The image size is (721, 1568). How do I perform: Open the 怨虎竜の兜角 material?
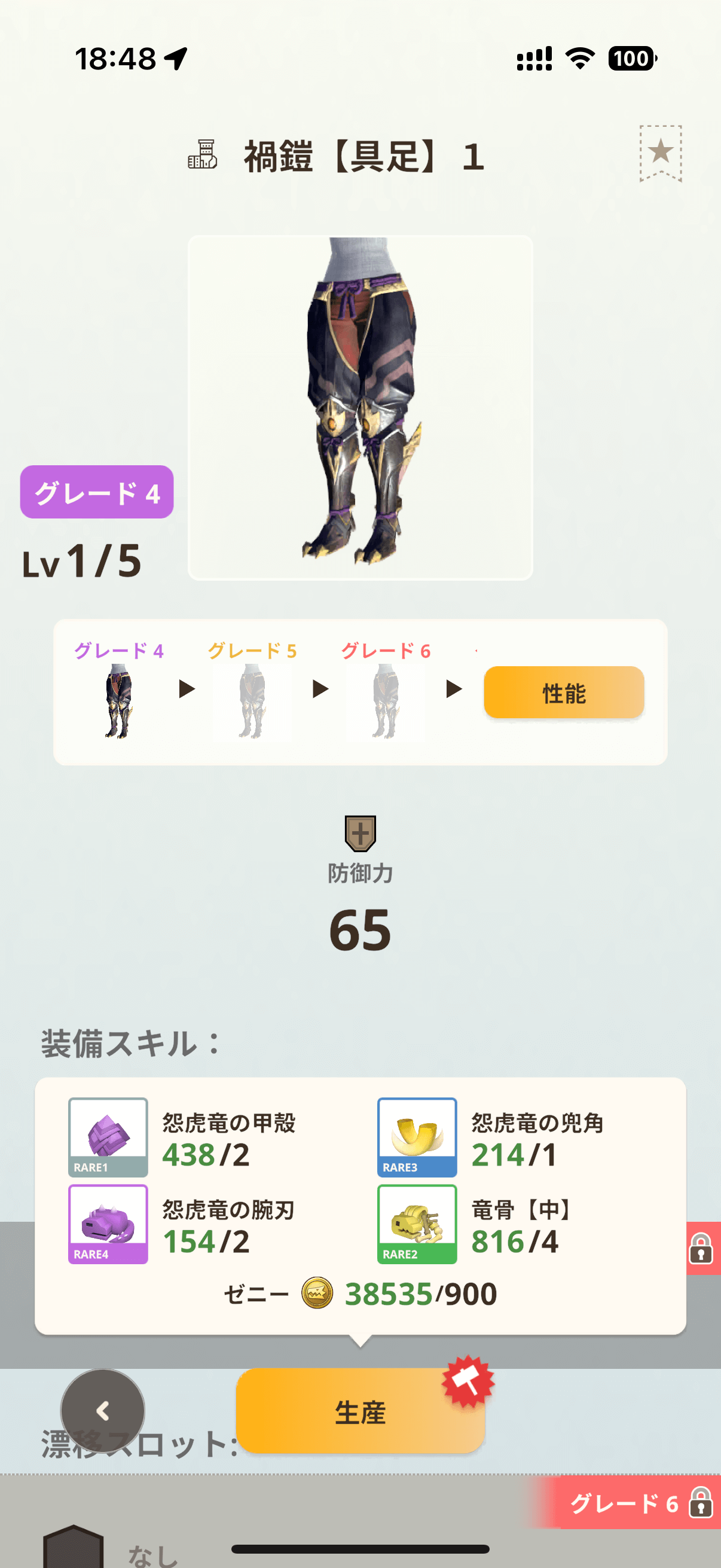[417, 1136]
